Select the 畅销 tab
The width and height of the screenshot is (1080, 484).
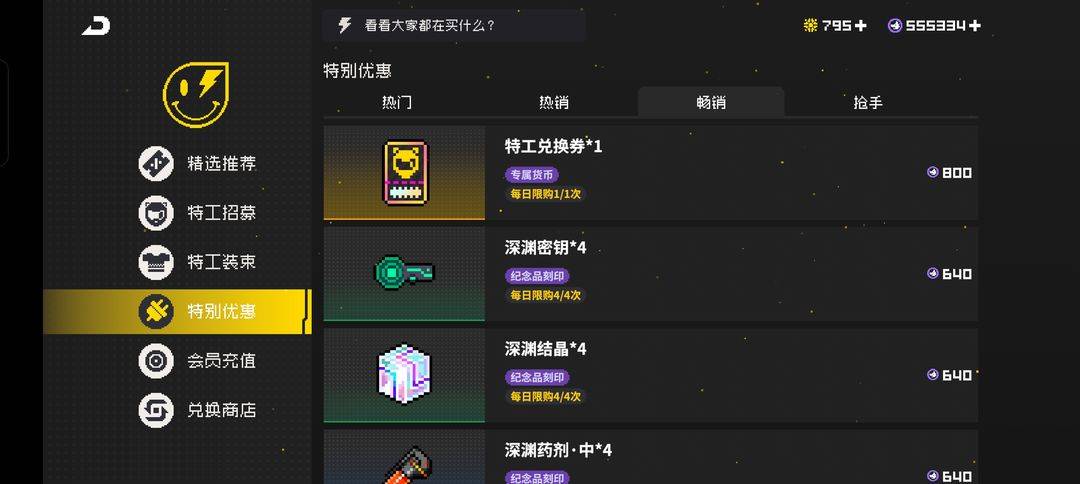click(x=711, y=102)
